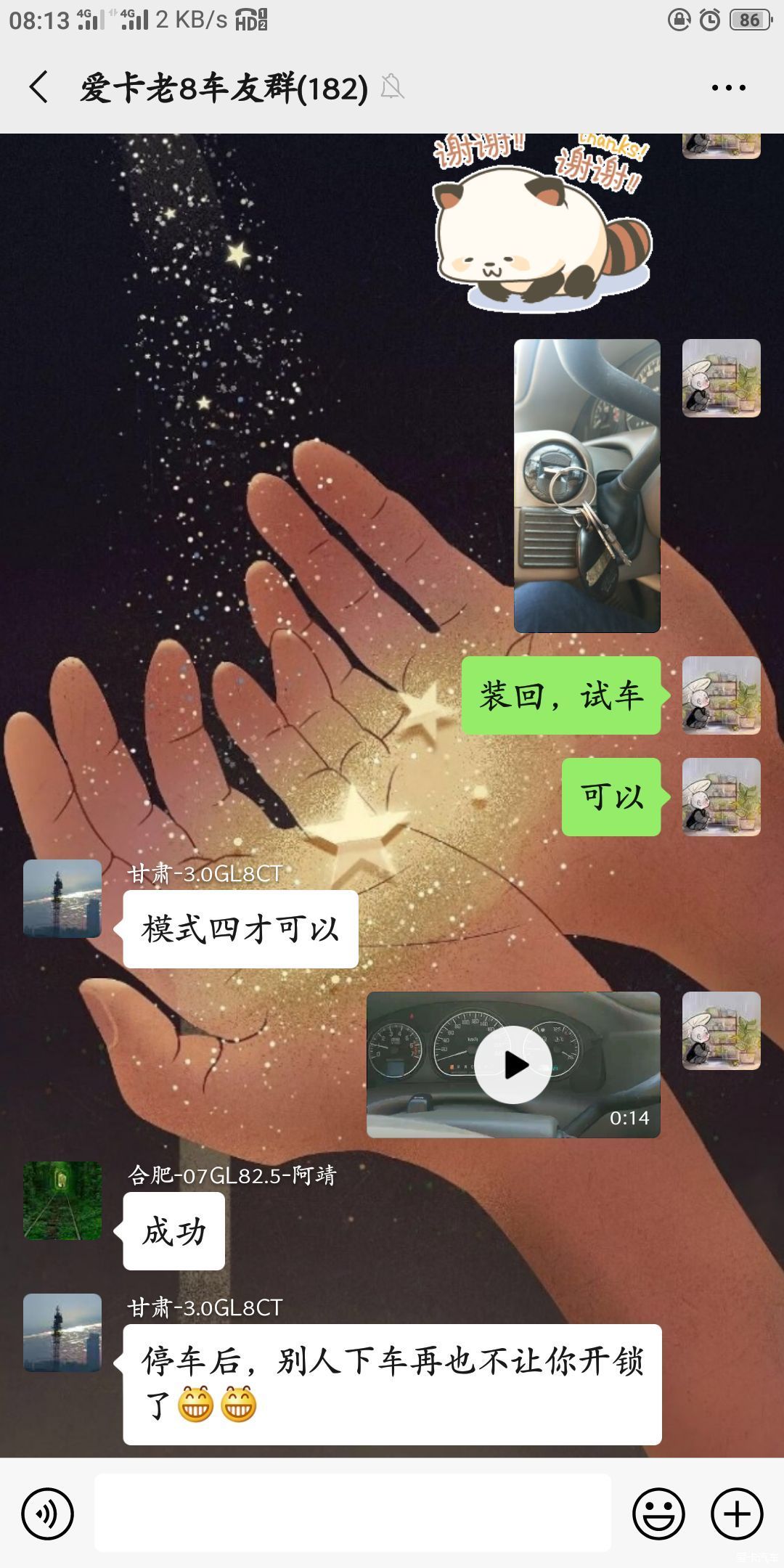Open own avatar beside 装回，试车

click(x=721, y=695)
